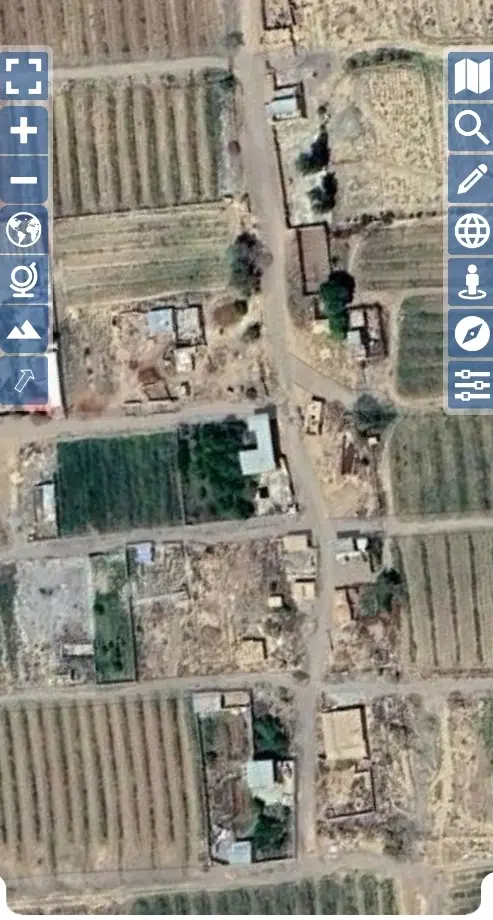The image size is (493, 920).
Task: Open the folded map icon
Action: tap(471, 76)
